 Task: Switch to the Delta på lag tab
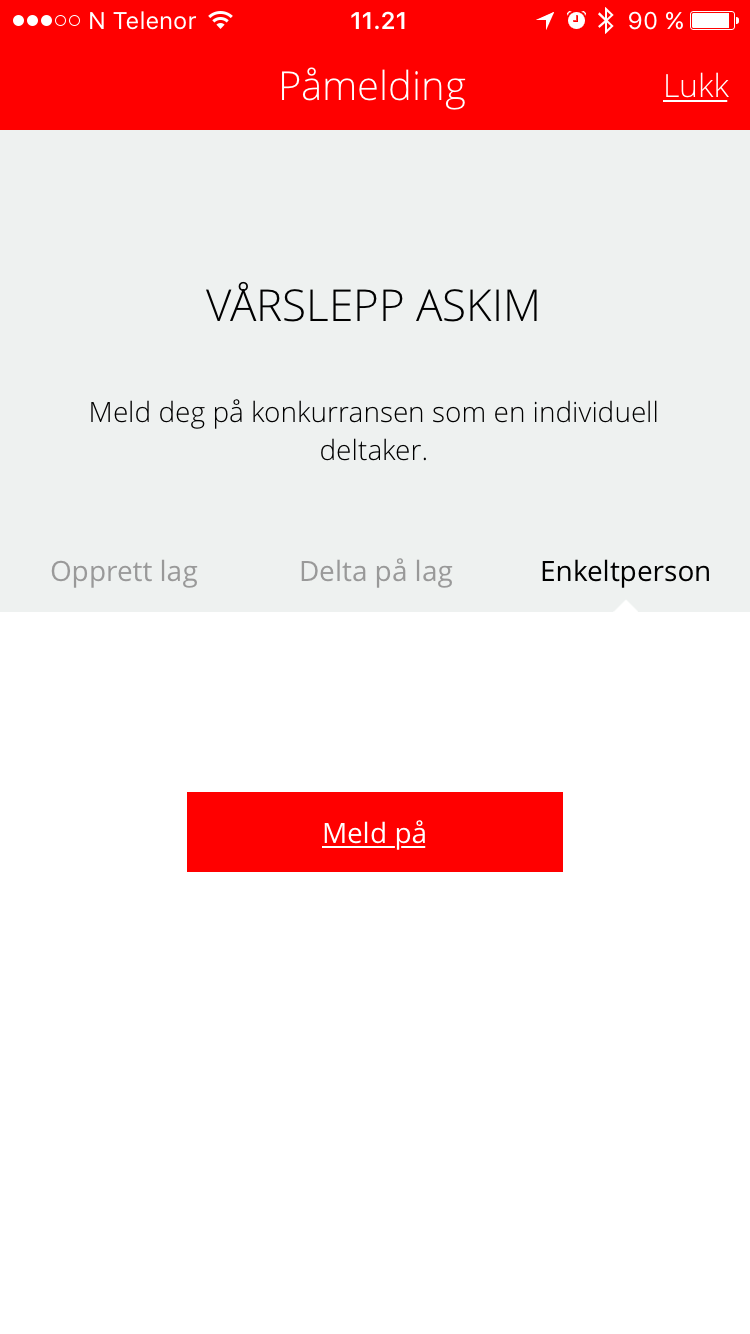(x=376, y=572)
